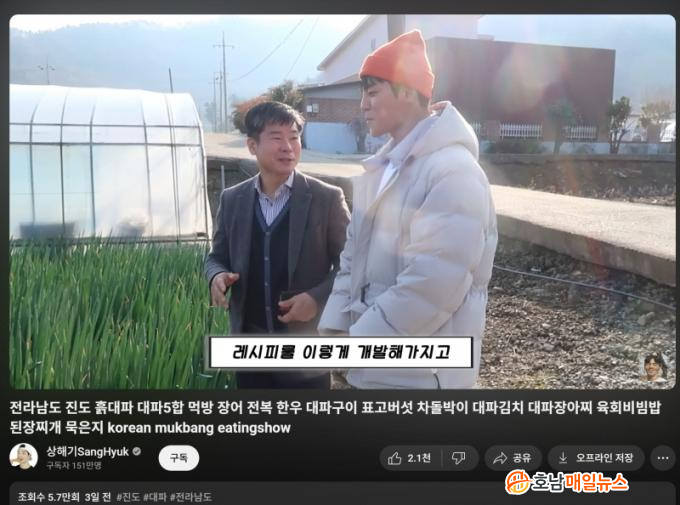680x505 pixels.
Task: Tap the video player to show controls
Action: pos(342,200)
